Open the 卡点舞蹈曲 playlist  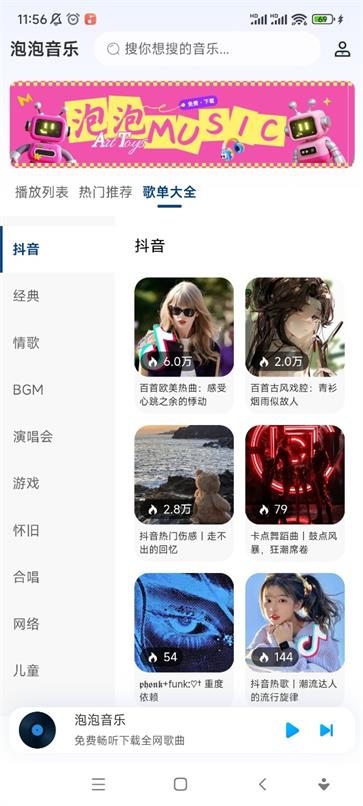coord(295,493)
